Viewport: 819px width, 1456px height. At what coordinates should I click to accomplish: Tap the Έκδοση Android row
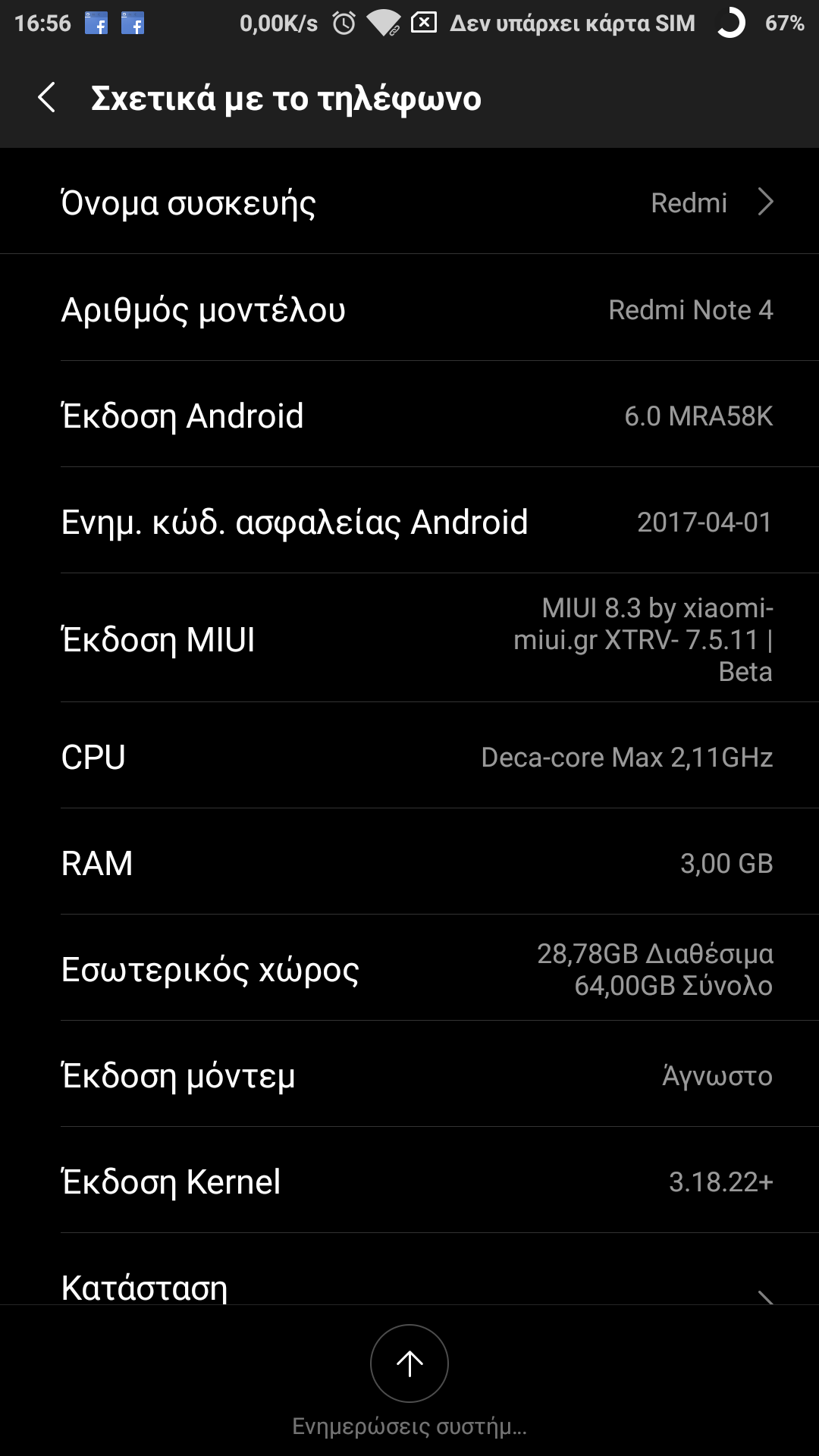(x=409, y=416)
